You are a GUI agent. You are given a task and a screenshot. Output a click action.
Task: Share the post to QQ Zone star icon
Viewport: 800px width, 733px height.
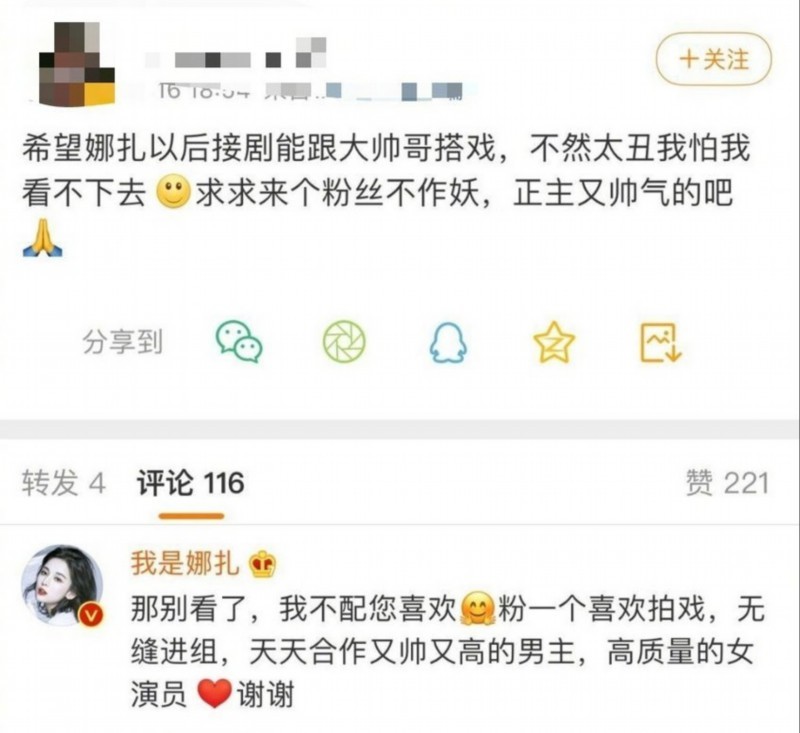pos(553,342)
